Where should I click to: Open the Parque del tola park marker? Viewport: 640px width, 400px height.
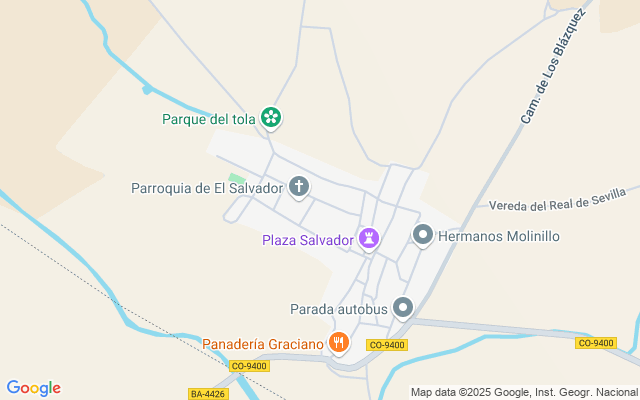(270, 119)
